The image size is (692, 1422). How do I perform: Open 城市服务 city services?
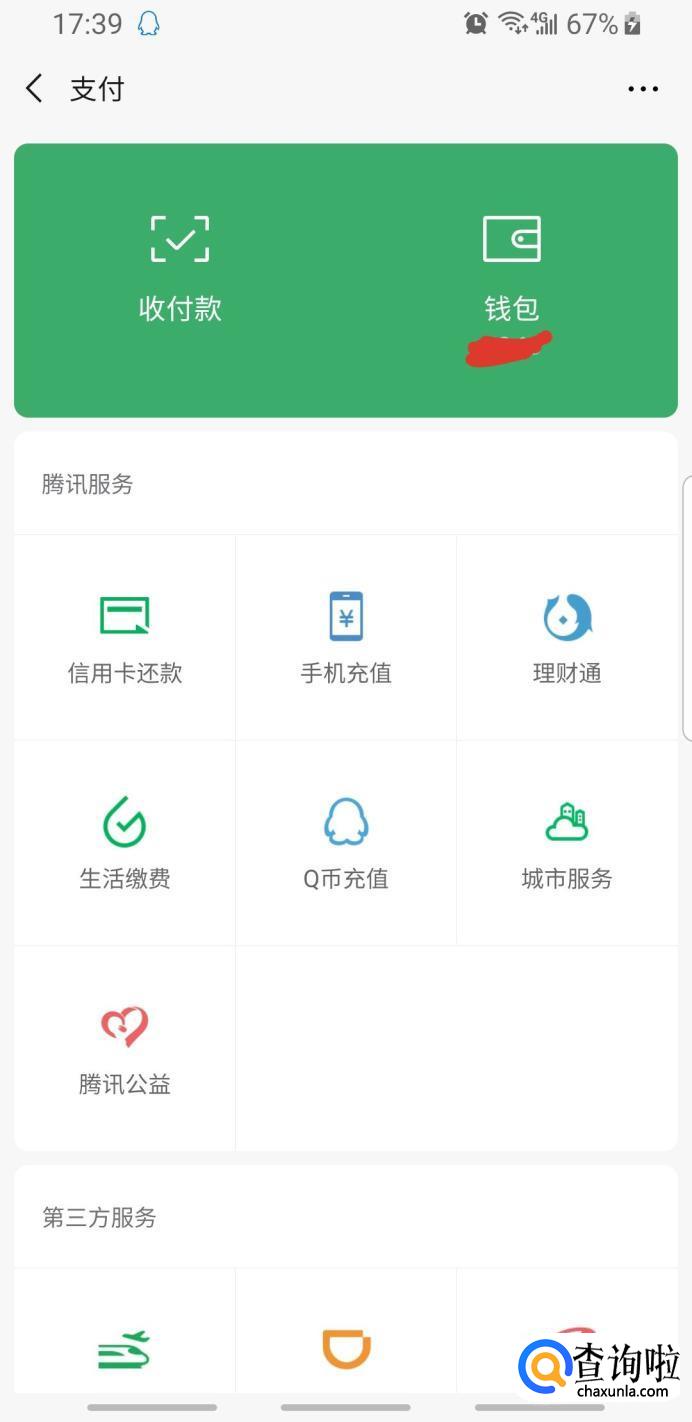pyautogui.click(x=567, y=843)
